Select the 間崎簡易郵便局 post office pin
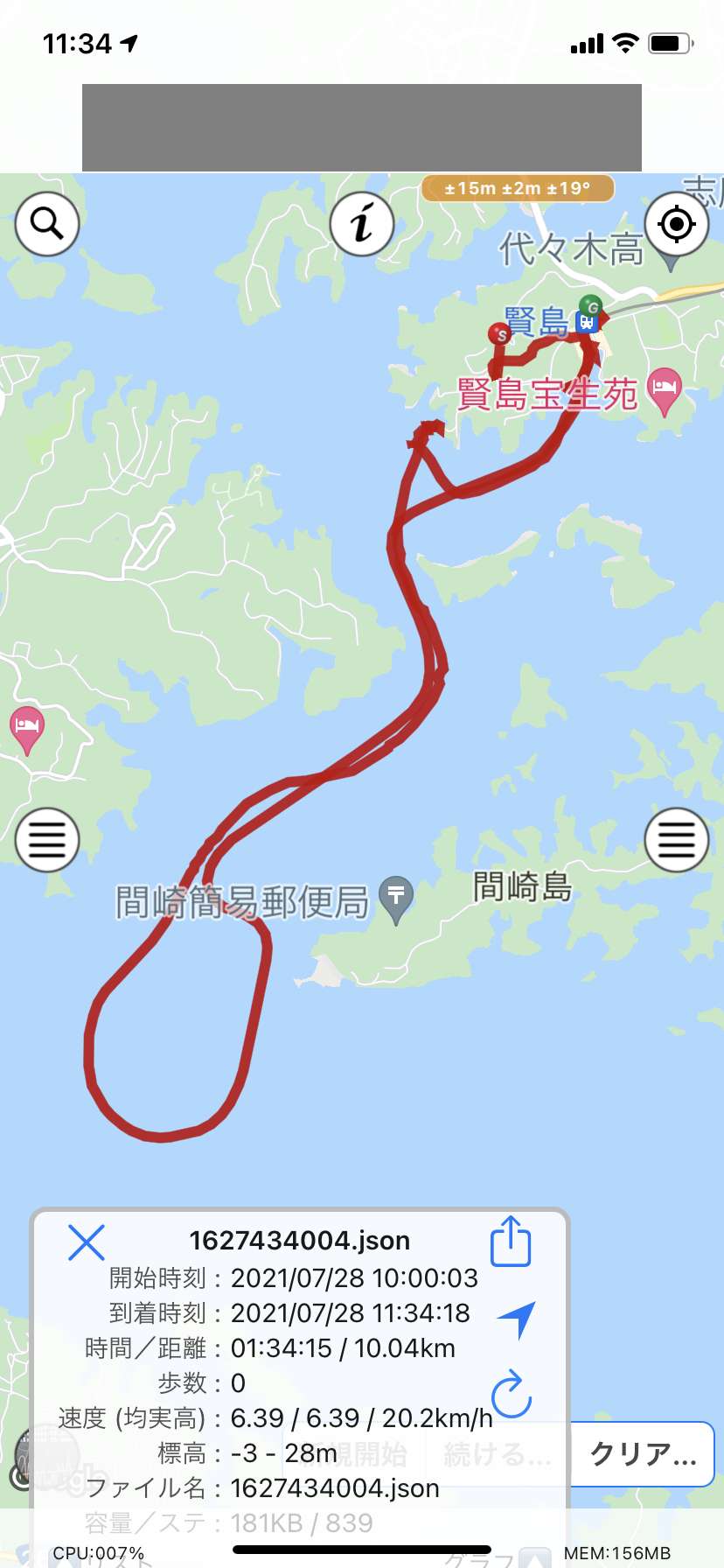 (396, 900)
